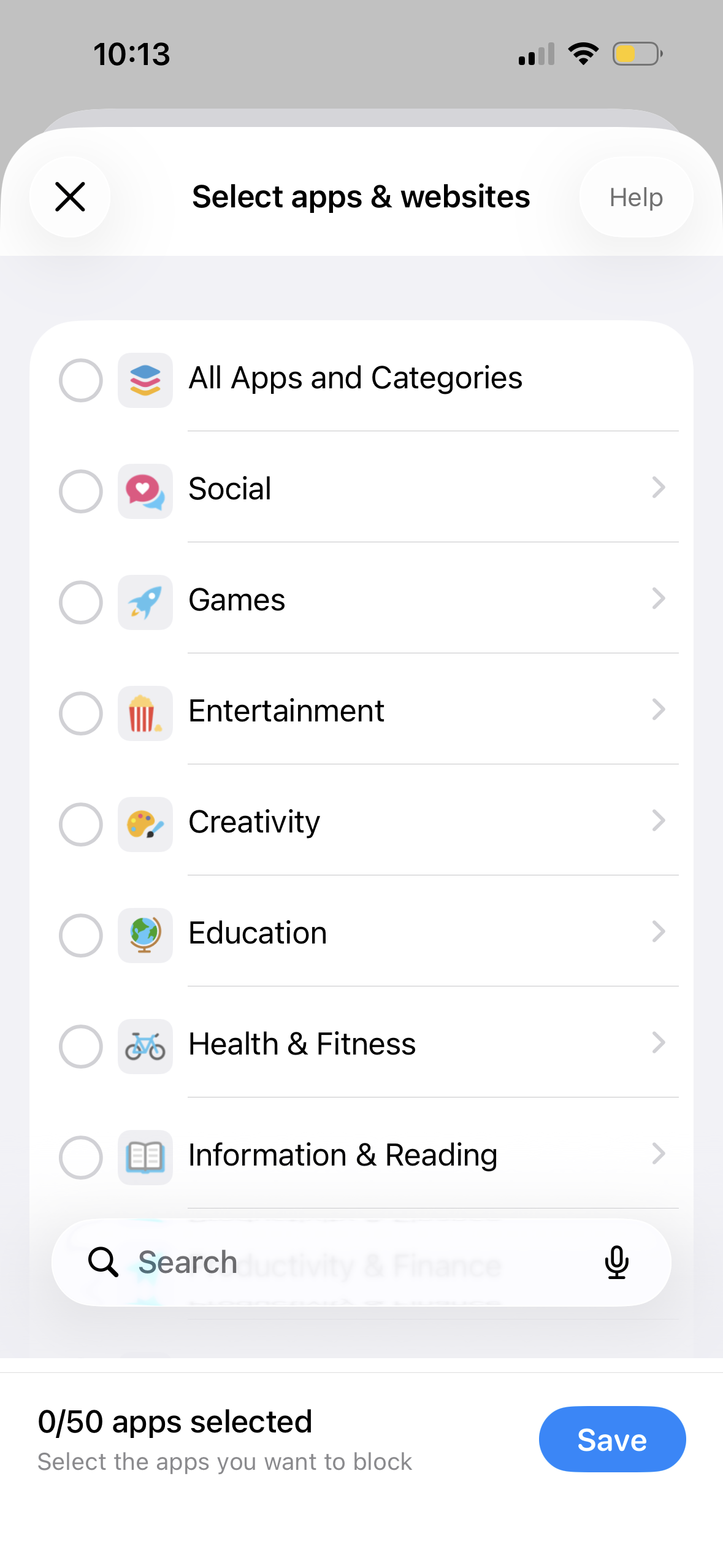Check the Social category circle
723x1568 pixels.
click(x=81, y=491)
